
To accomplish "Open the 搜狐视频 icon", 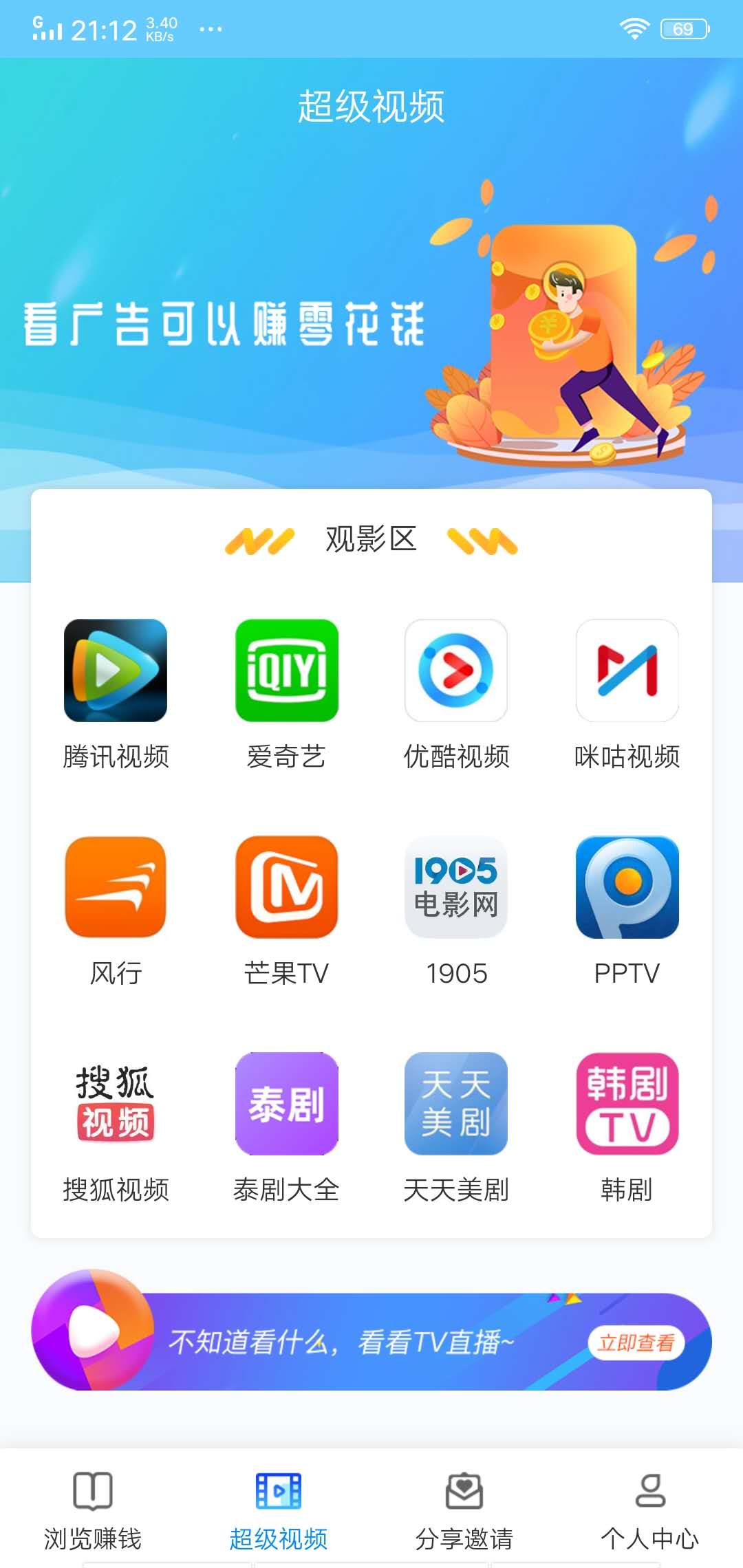I will (x=115, y=1102).
